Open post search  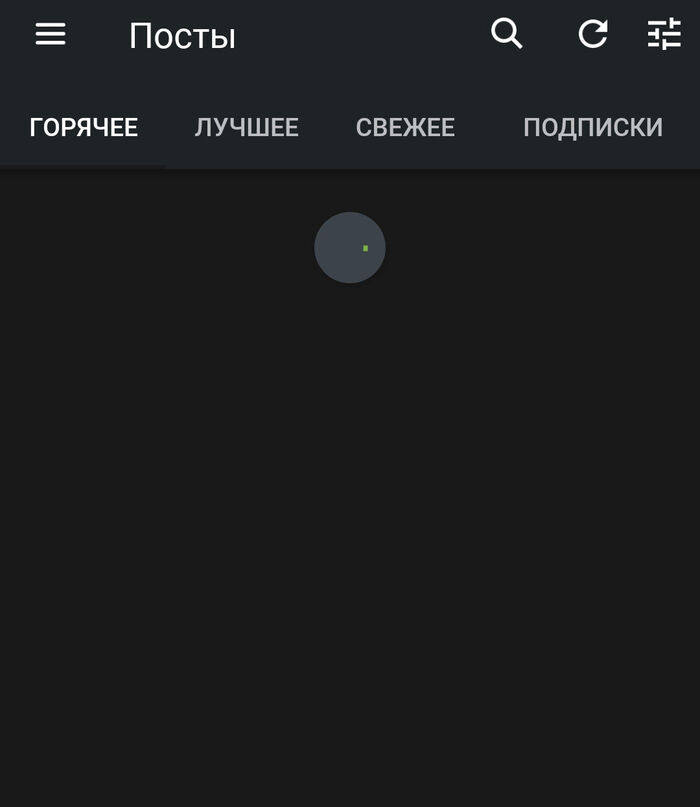click(507, 35)
